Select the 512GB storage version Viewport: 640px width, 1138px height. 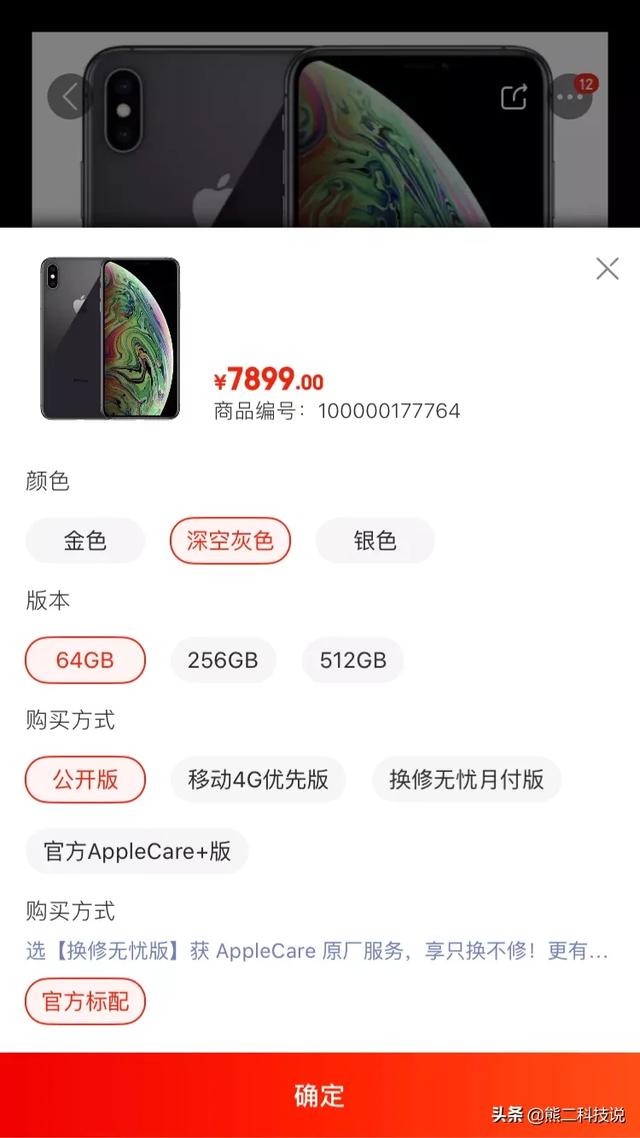353,660
